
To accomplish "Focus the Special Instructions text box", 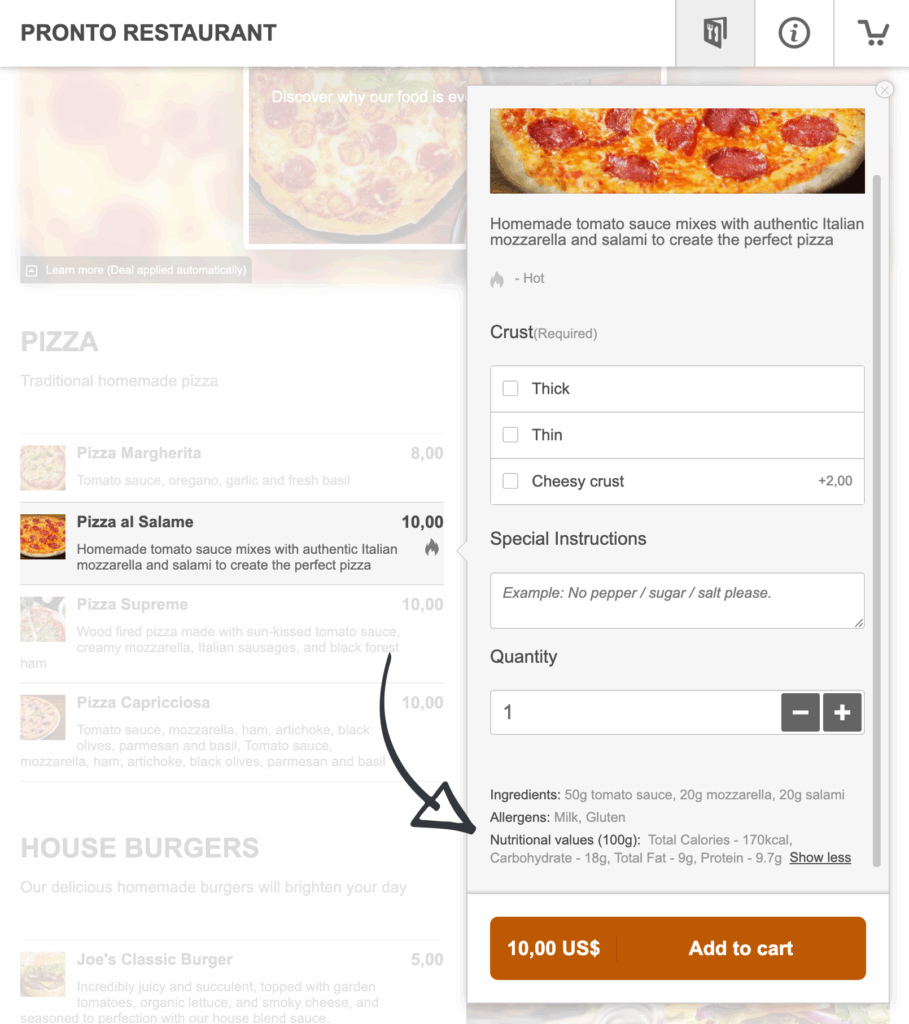I will (x=676, y=600).
